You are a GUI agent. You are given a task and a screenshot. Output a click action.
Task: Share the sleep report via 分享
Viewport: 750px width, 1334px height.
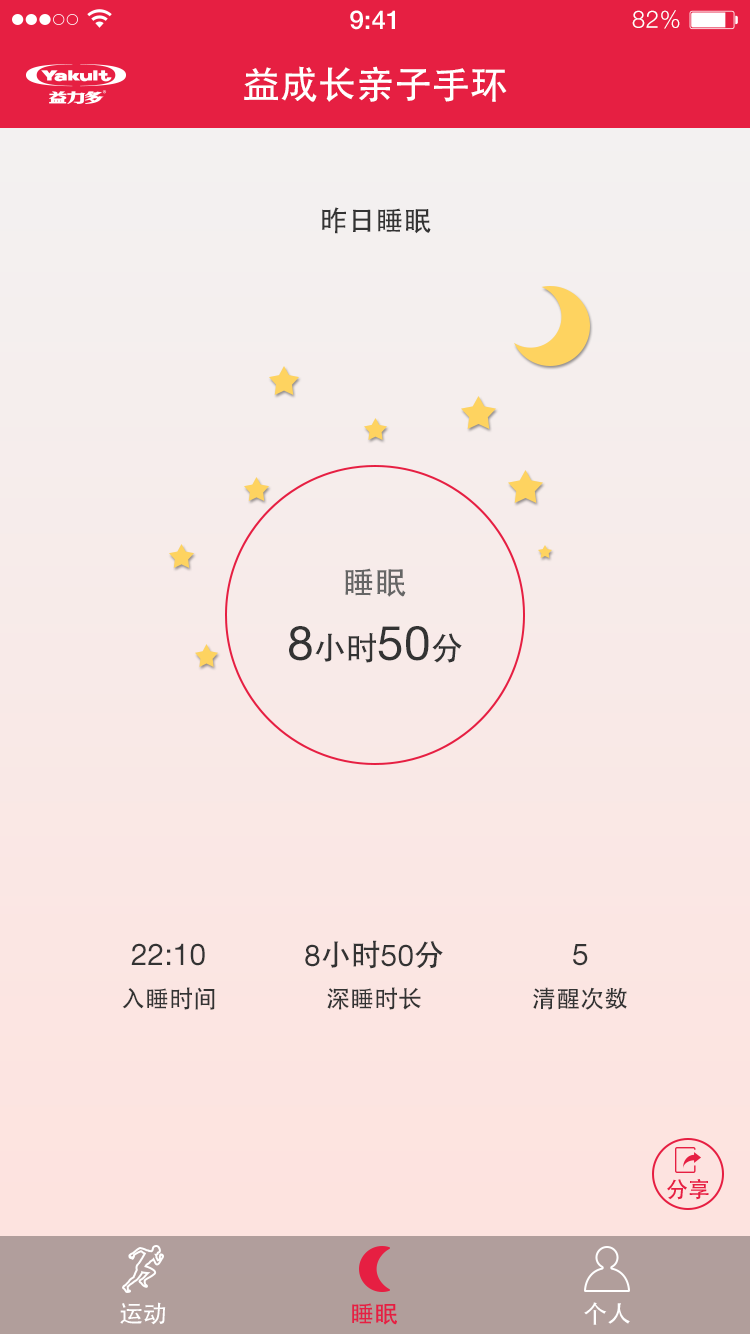pos(688,1174)
